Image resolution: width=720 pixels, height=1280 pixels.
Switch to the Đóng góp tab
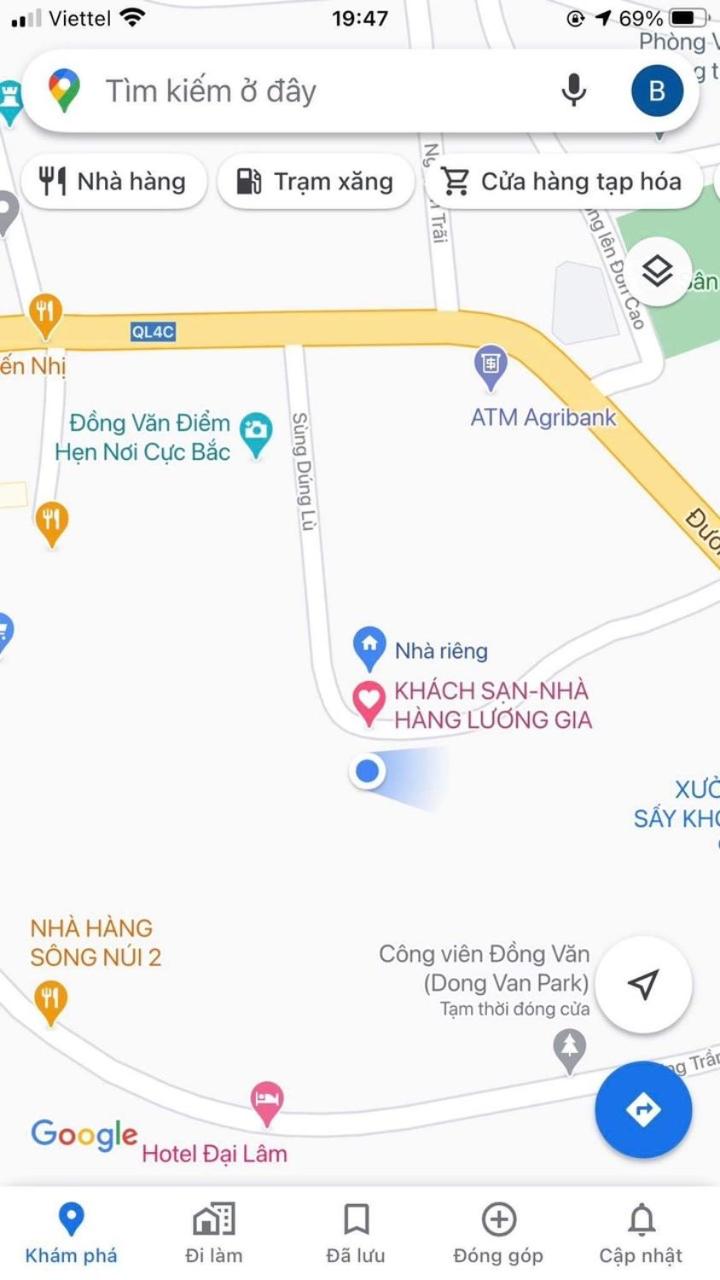click(x=498, y=1234)
